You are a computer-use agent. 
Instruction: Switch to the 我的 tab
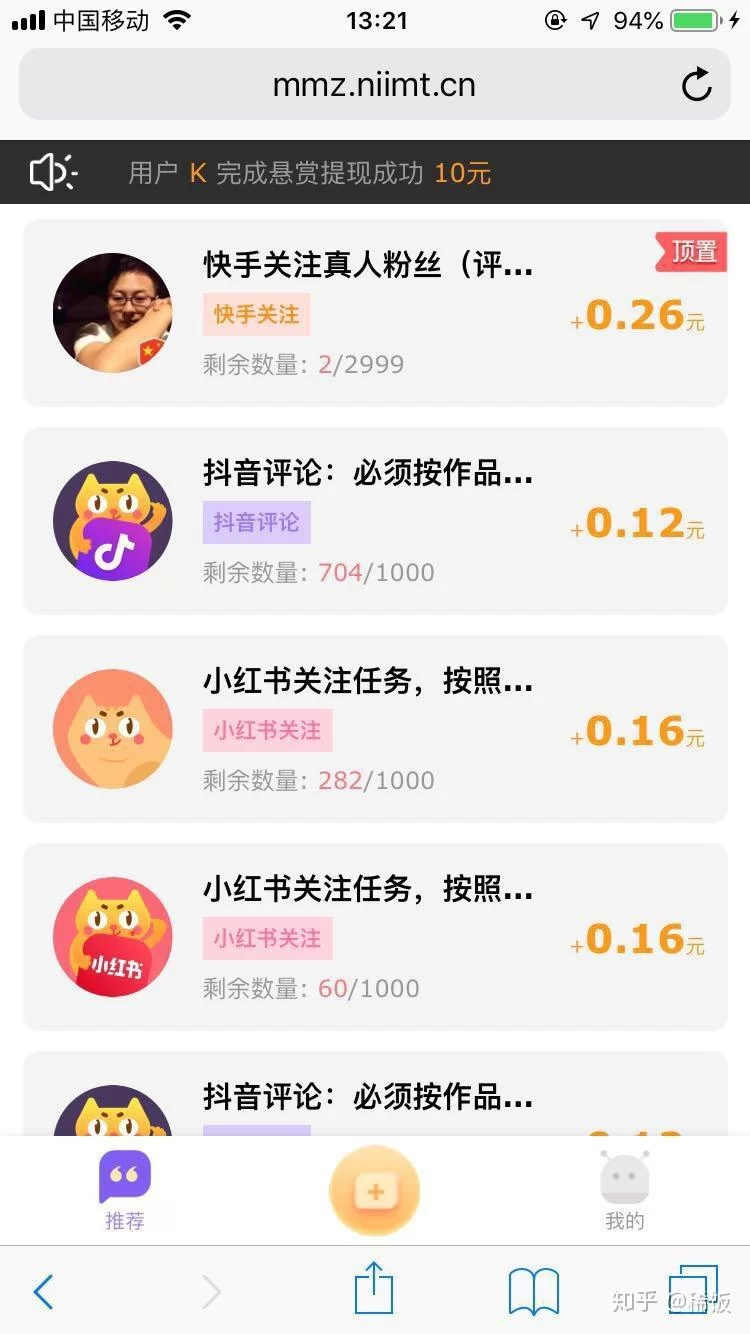pyautogui.click(x=625, y=1190)
